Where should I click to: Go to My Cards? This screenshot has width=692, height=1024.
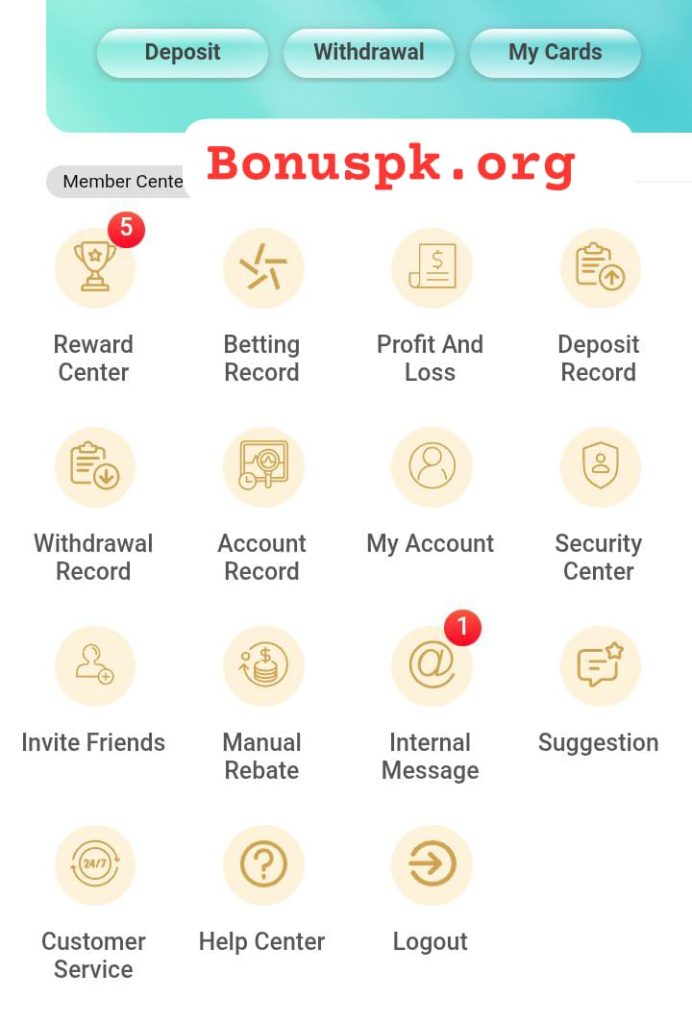[555, 53]
